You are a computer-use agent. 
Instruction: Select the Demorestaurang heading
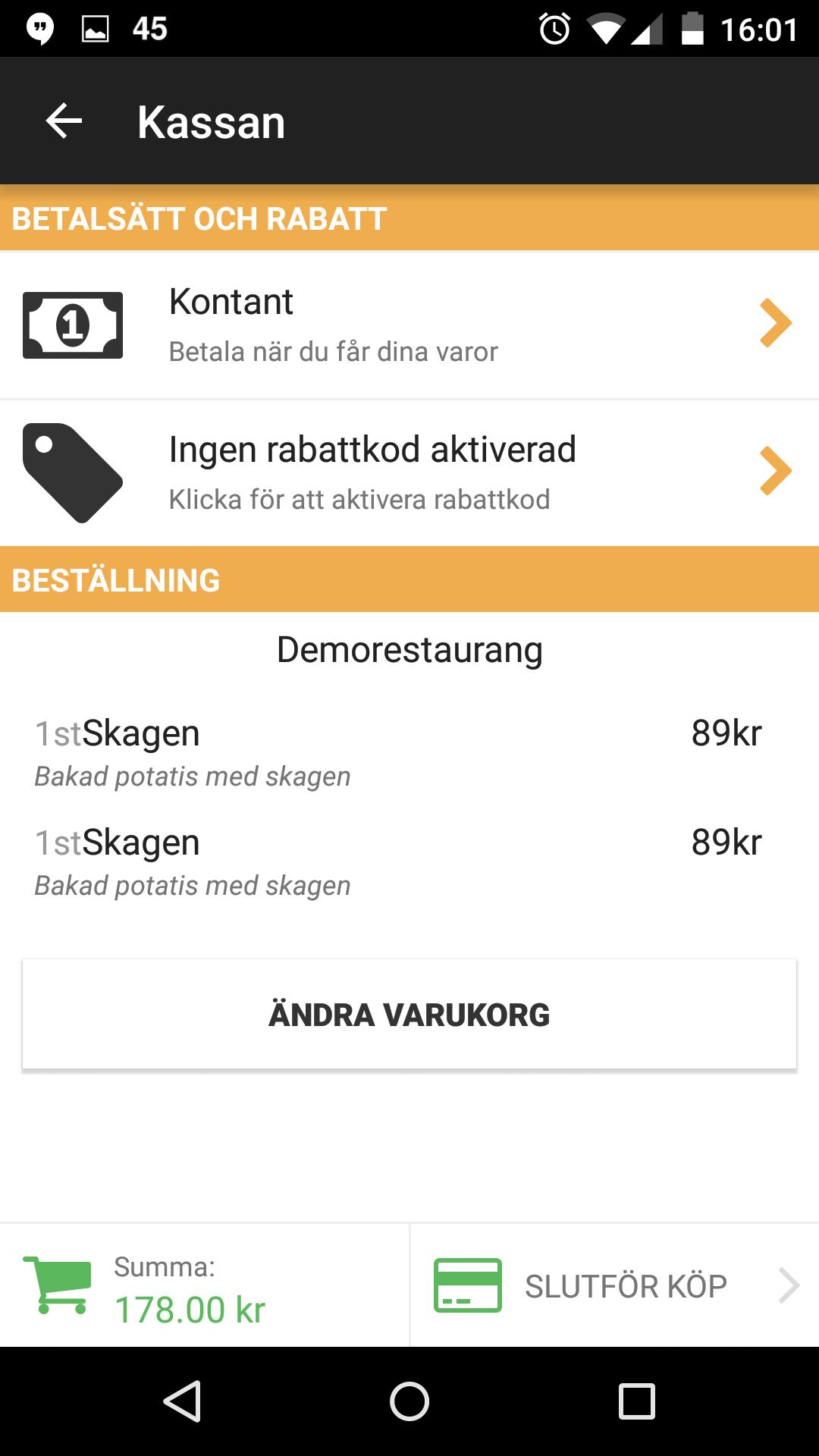tap(409, 648)
